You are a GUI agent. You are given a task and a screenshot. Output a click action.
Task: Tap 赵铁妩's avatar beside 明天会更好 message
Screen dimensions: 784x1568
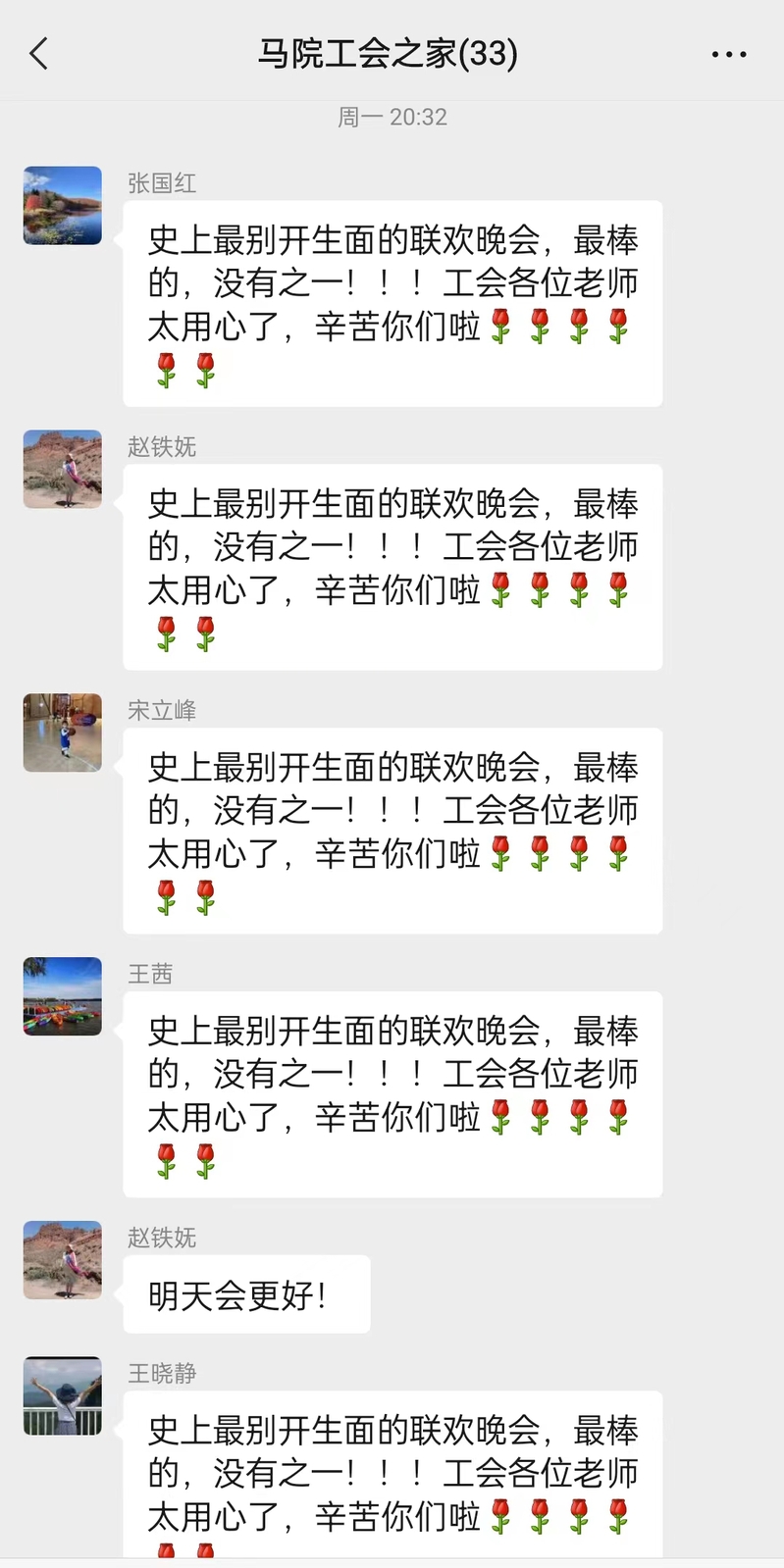pyautogui.click(x=63, y=1260)
